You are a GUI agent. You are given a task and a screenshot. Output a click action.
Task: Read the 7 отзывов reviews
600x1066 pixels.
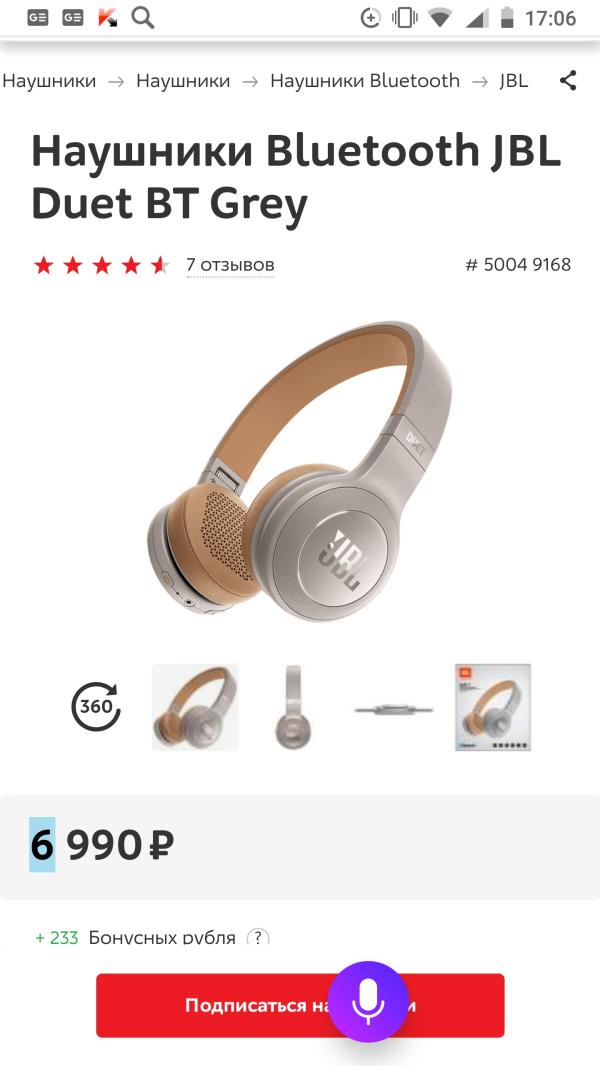tap(230, 265)
